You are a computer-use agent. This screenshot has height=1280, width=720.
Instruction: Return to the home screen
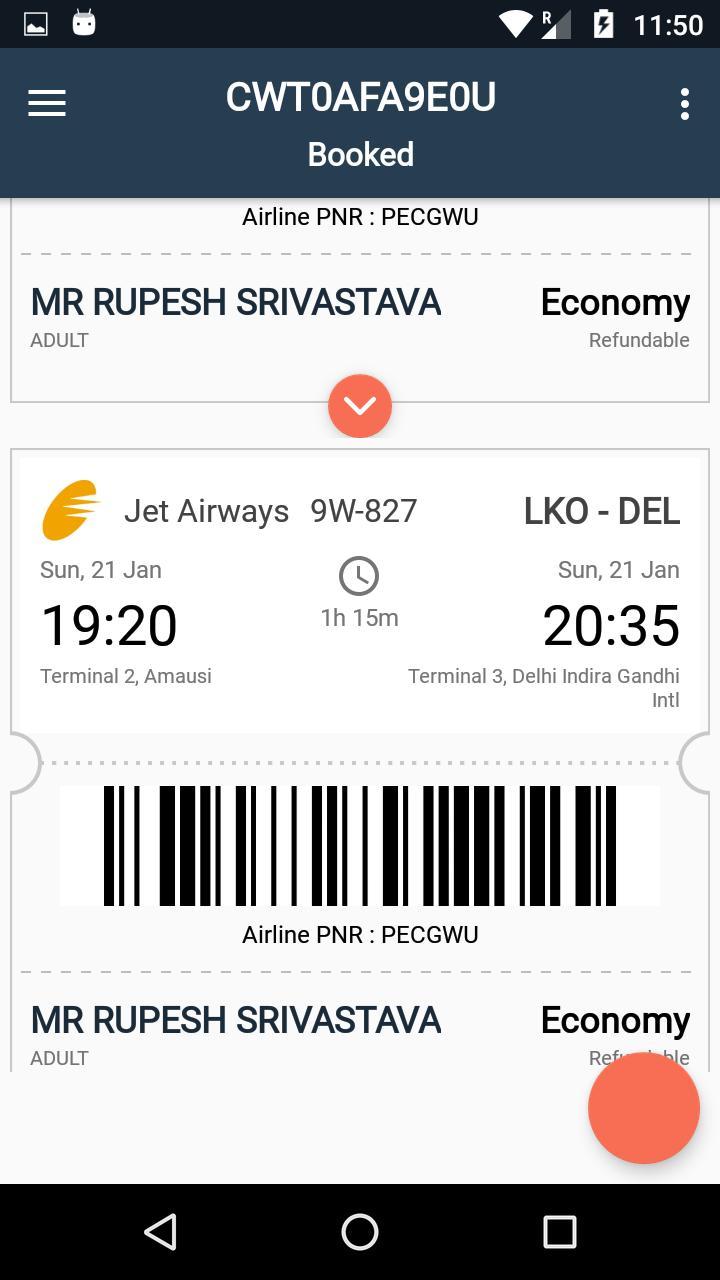coord(360,1232)
